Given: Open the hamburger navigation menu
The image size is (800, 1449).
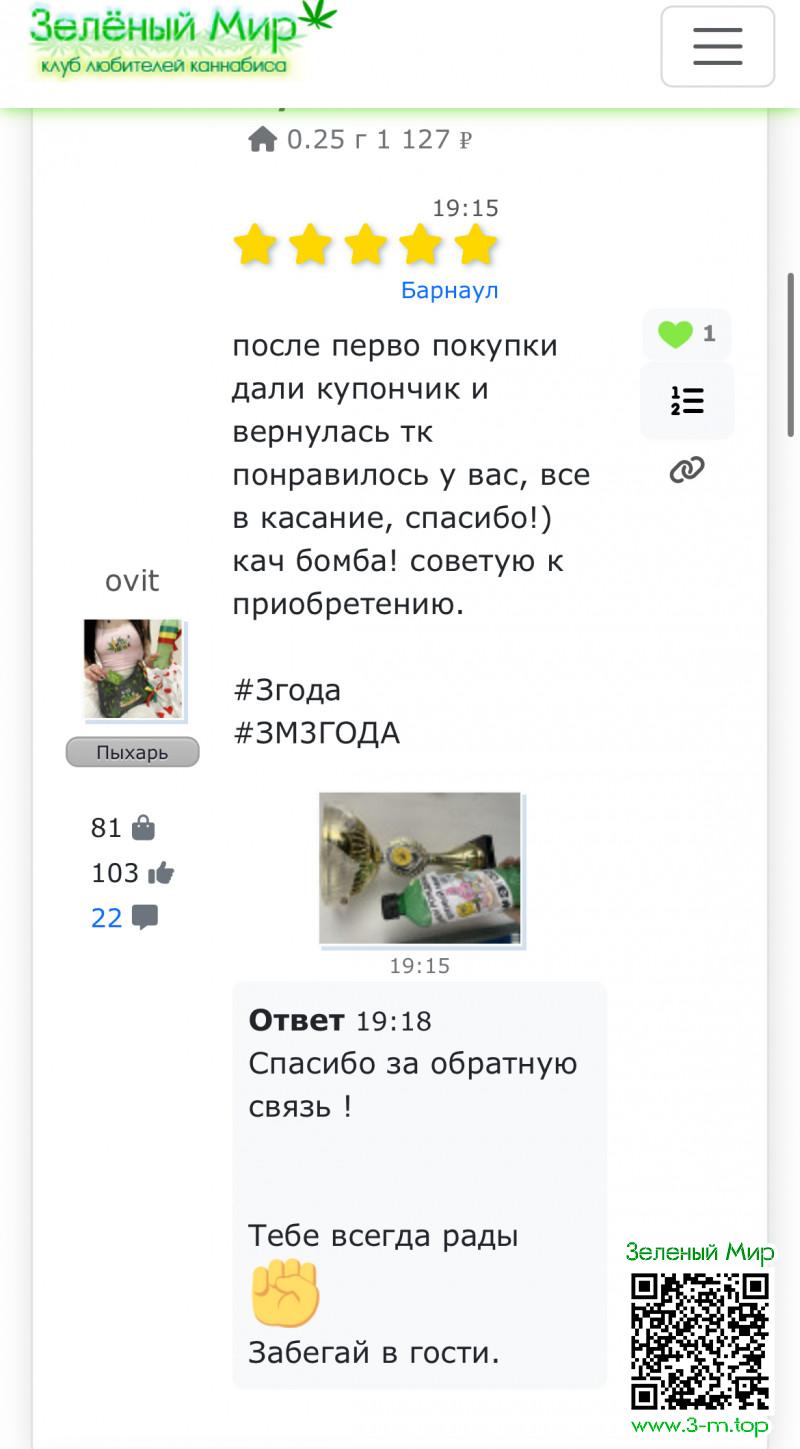Looking at the screenshot, I should click(717, 47).
